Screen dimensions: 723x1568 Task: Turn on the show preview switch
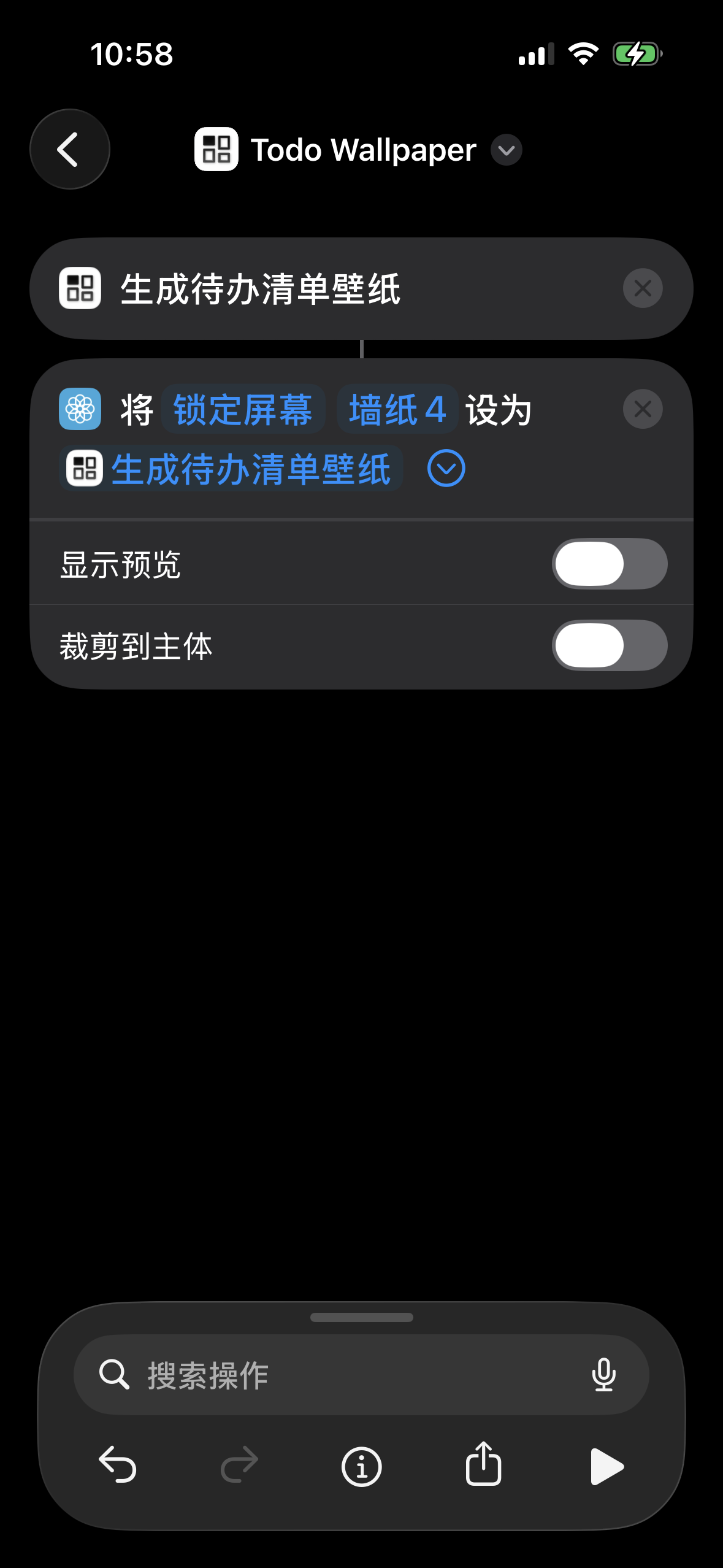tap(610, 563)
